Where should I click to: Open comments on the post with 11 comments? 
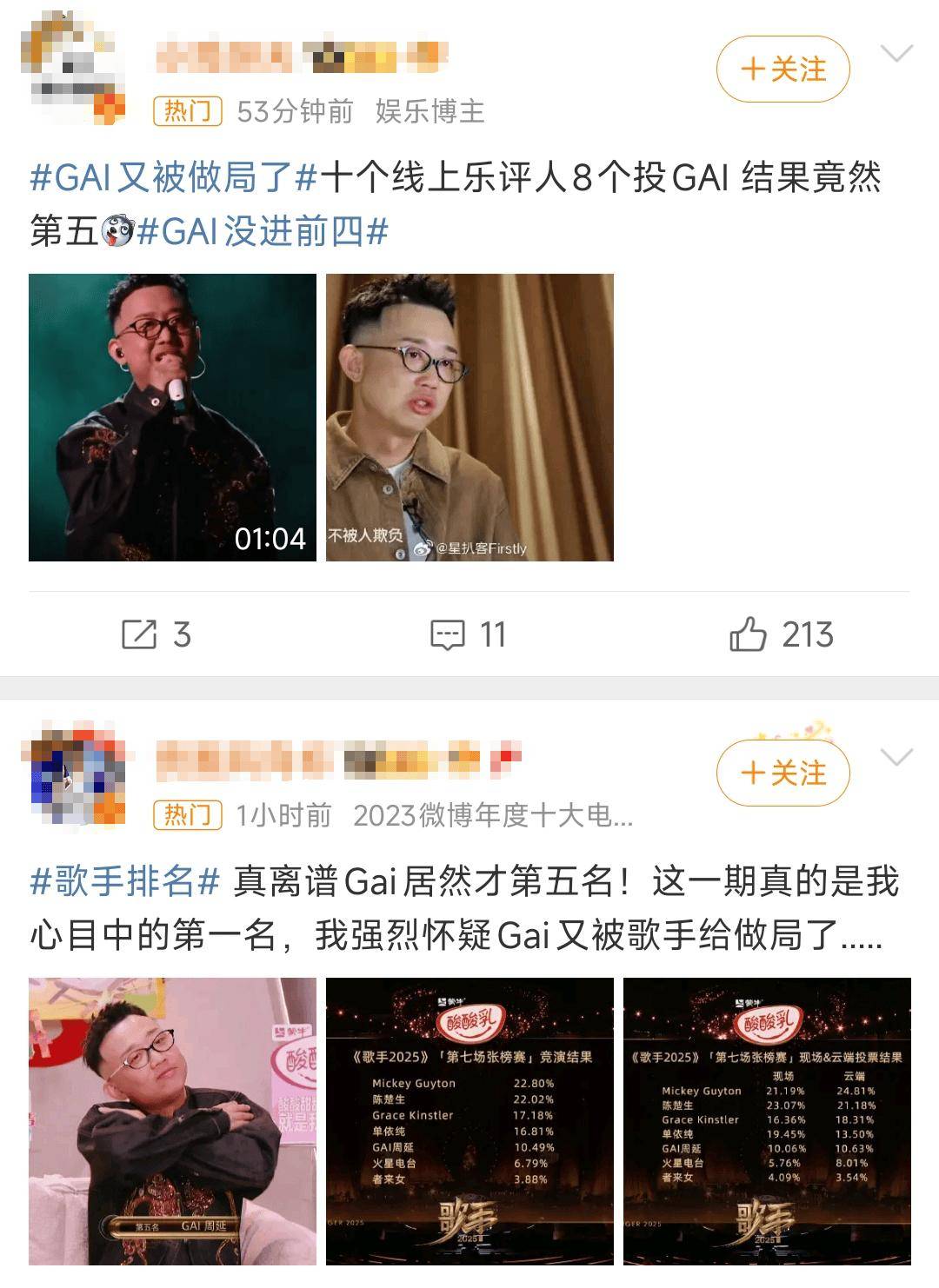pos(469,634)
